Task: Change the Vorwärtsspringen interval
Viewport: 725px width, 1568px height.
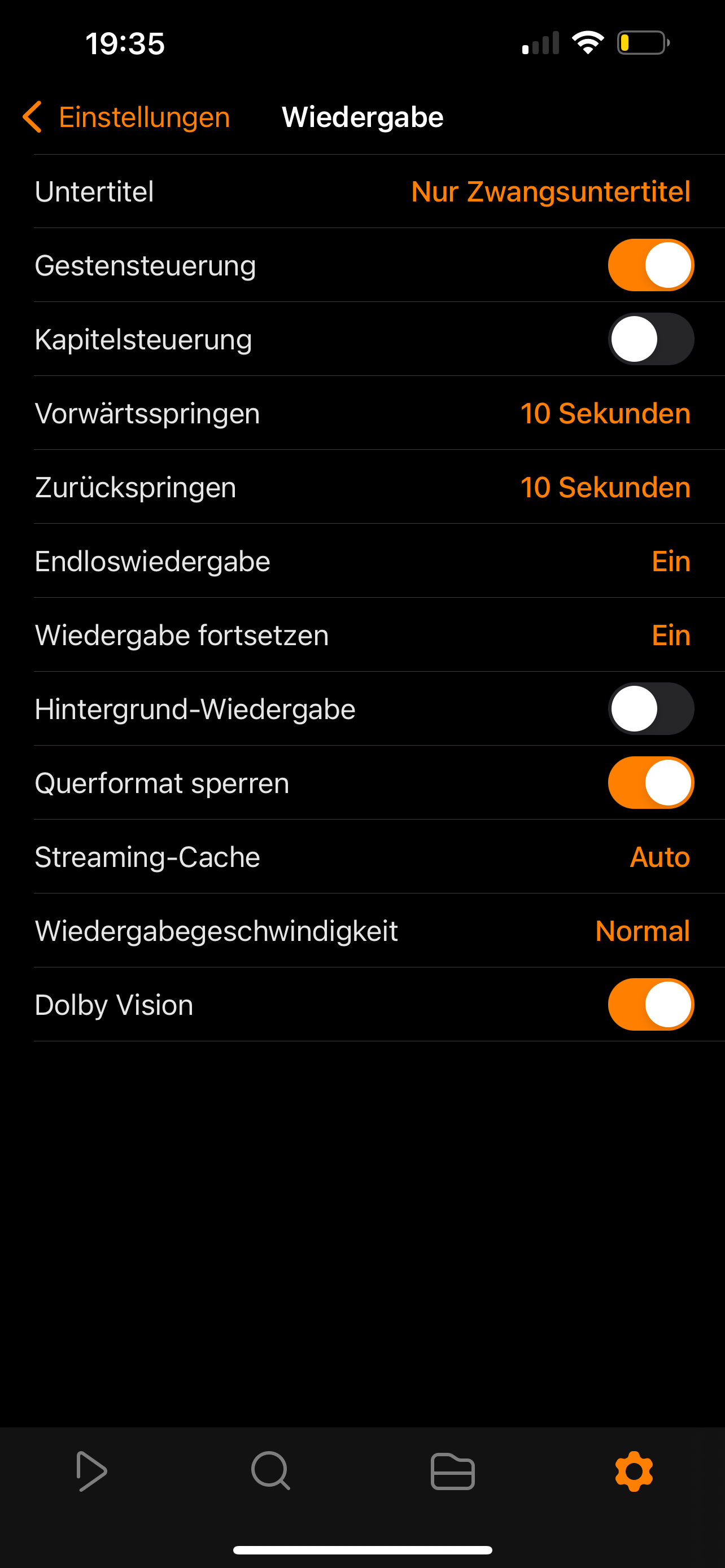Action: point(363,413)
